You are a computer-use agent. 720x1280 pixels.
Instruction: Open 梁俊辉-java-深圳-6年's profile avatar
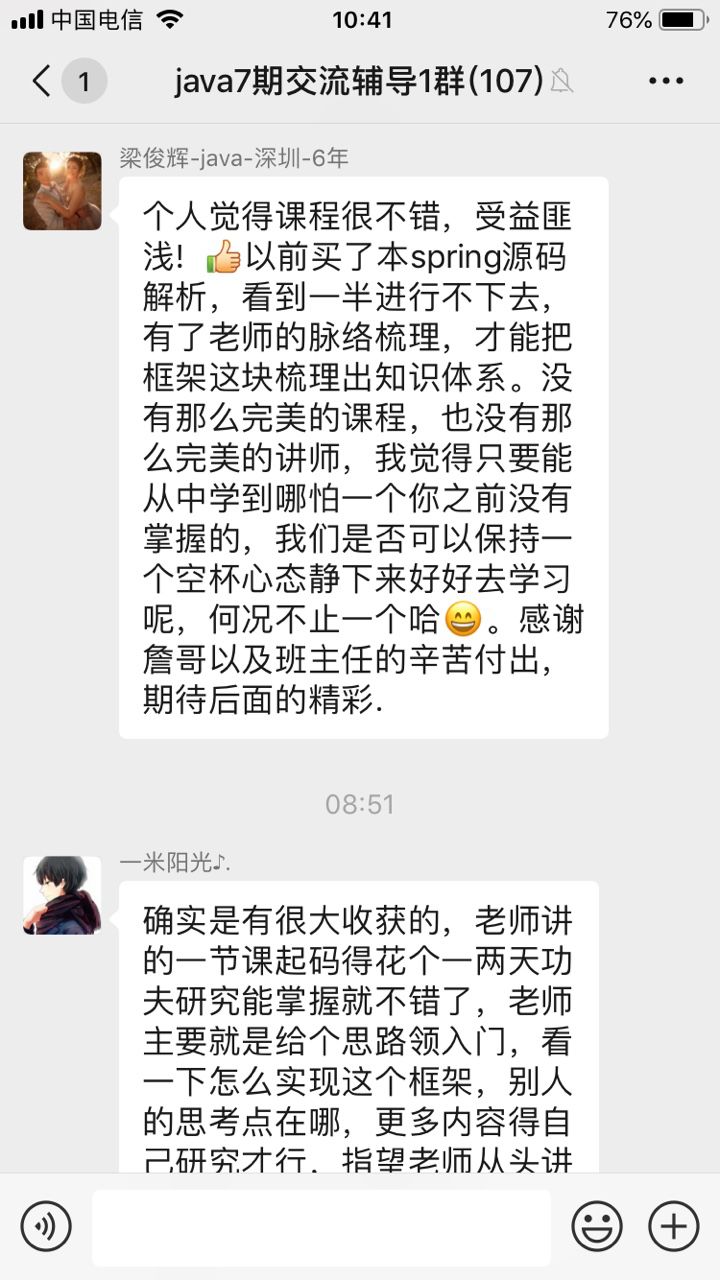61,190
